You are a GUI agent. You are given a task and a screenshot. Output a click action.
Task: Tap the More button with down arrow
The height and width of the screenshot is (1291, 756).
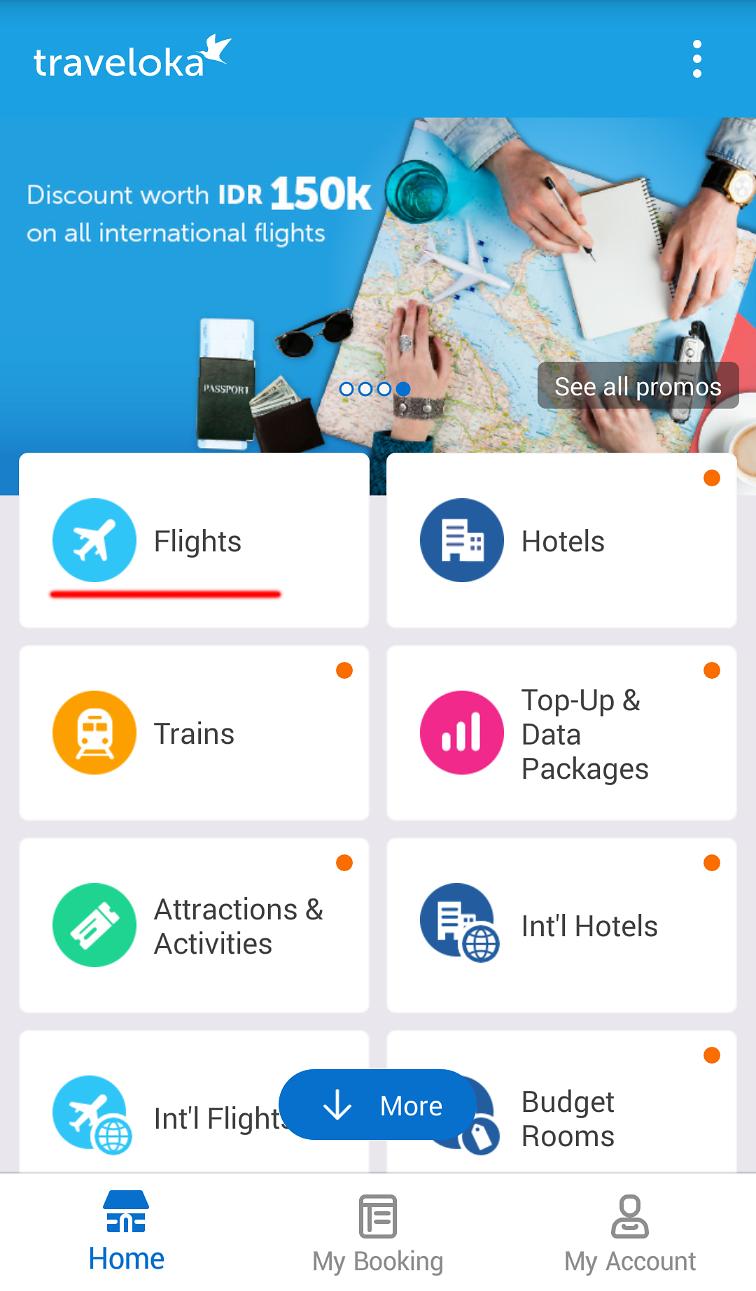380,1105
